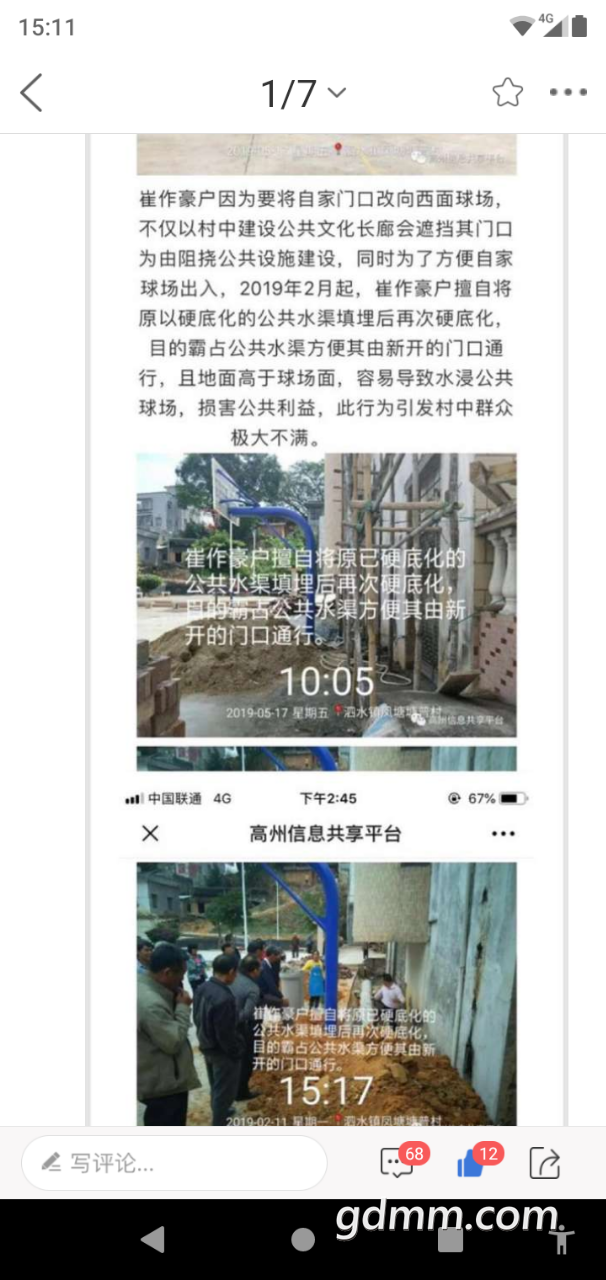Open the top-right overflow menu
This screenshot has width=606, height=1280.
568,93
